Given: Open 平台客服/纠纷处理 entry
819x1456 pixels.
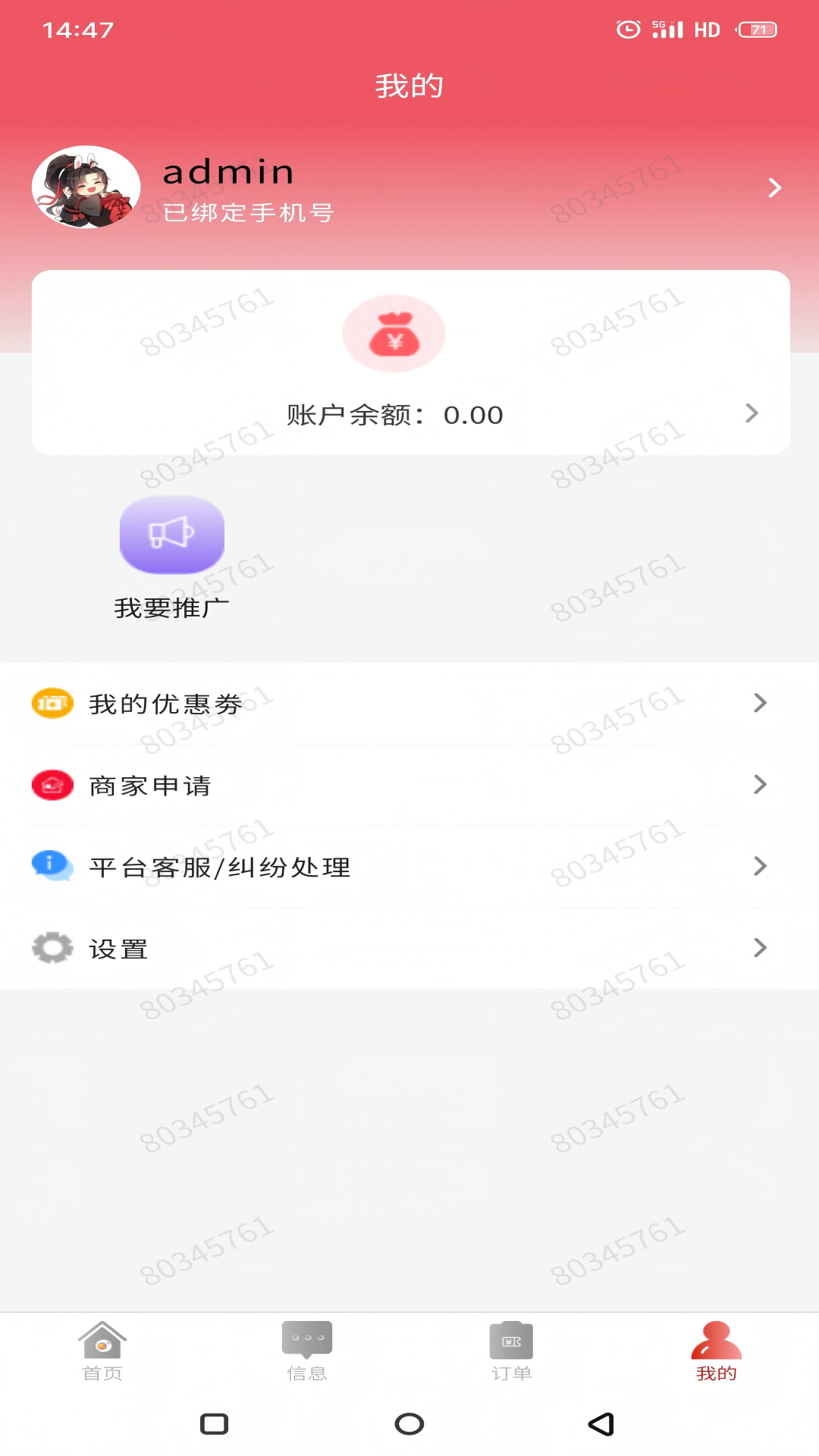Looking at the screenshot, I should pyautogui.click(x=218, y=867).
